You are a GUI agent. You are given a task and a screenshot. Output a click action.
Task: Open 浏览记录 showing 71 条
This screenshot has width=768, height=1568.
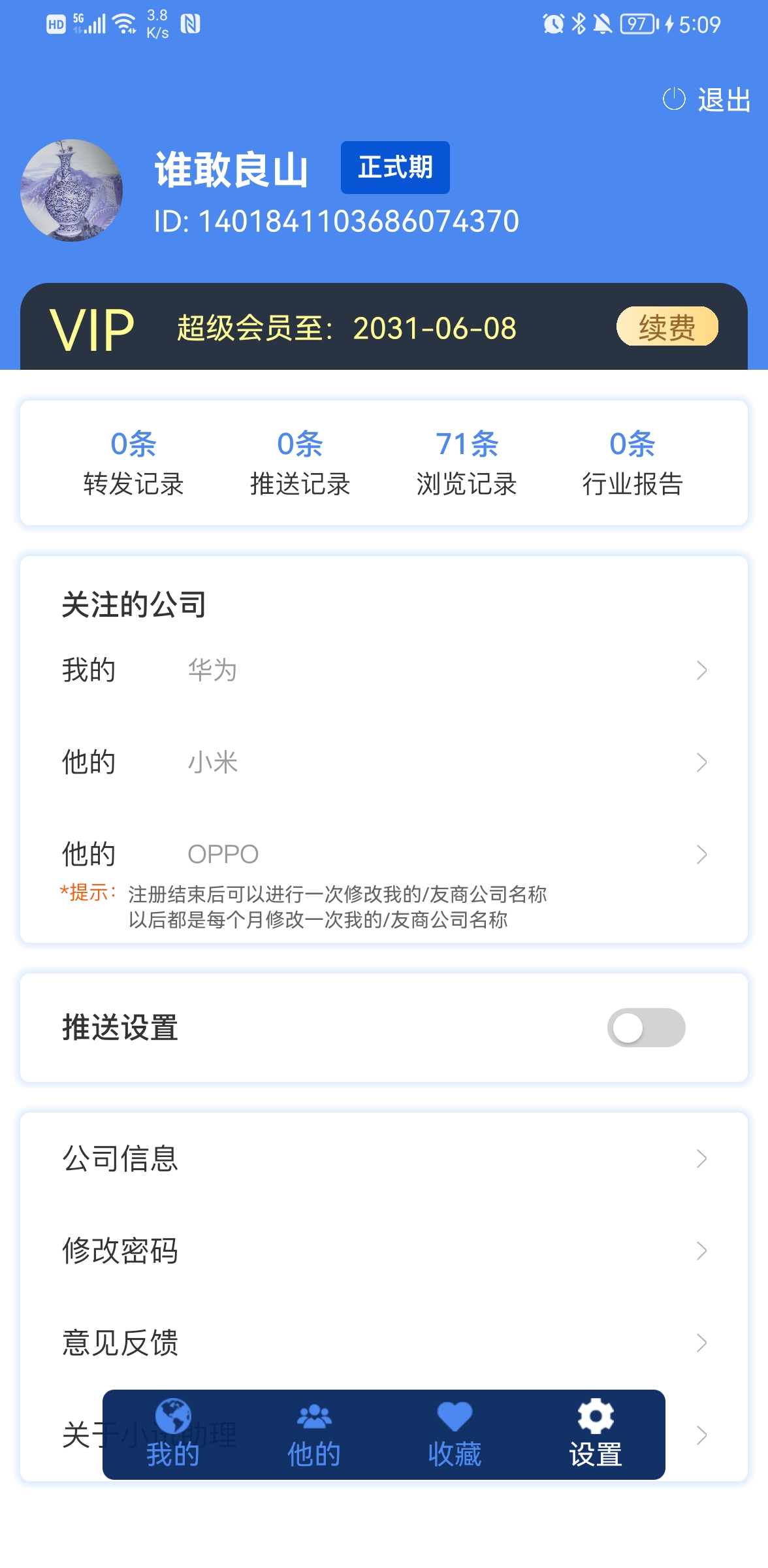(x=468, y=461)
